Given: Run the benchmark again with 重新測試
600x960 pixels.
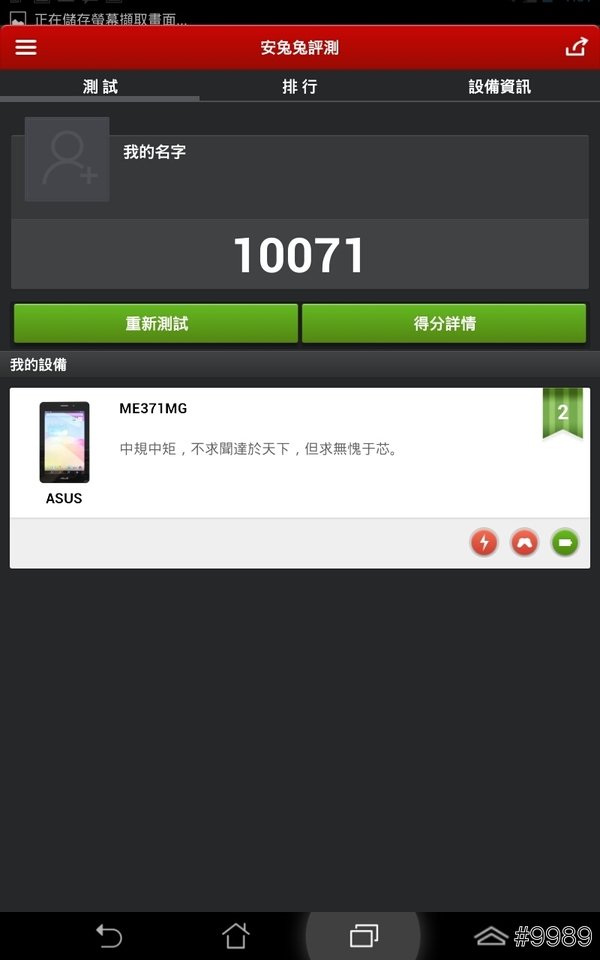Looking at the screenshot, I should (156, 324).
